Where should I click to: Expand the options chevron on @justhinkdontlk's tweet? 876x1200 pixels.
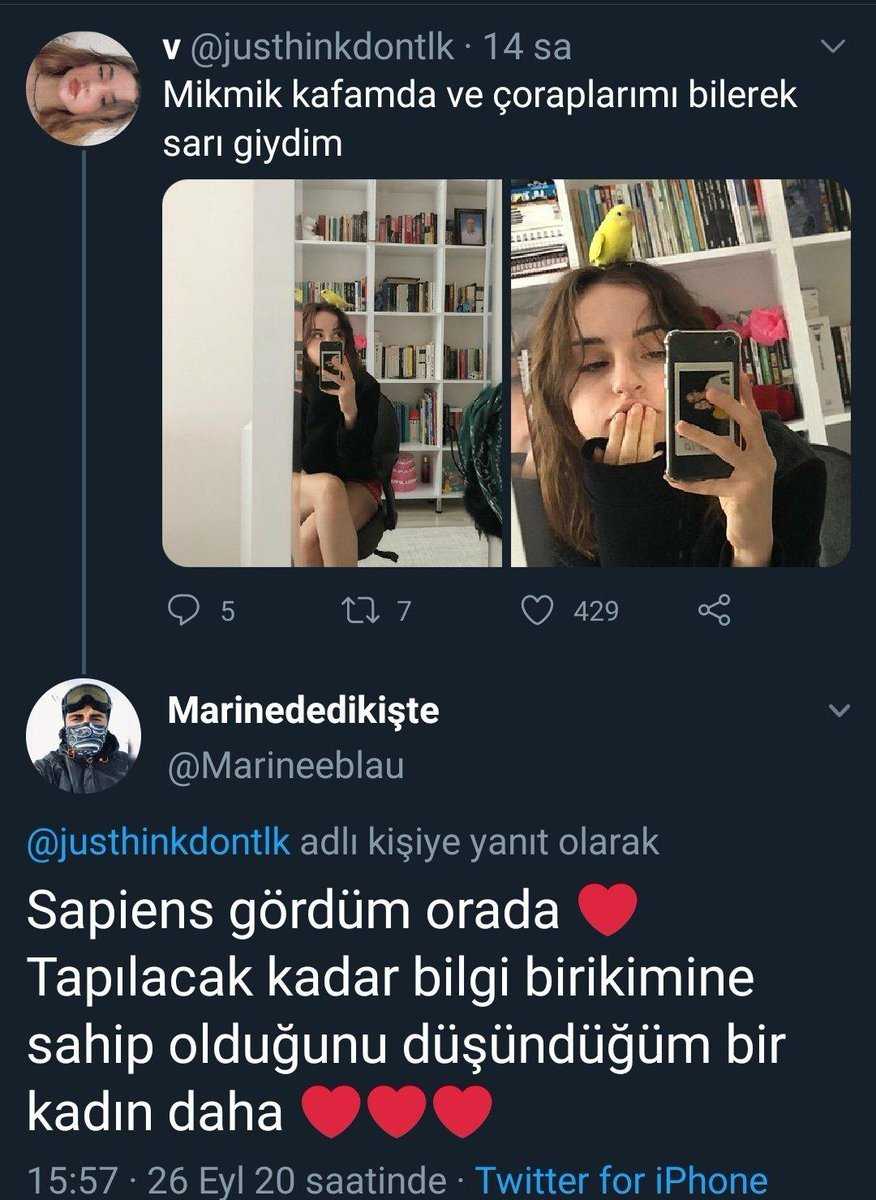tap(831, 47)
